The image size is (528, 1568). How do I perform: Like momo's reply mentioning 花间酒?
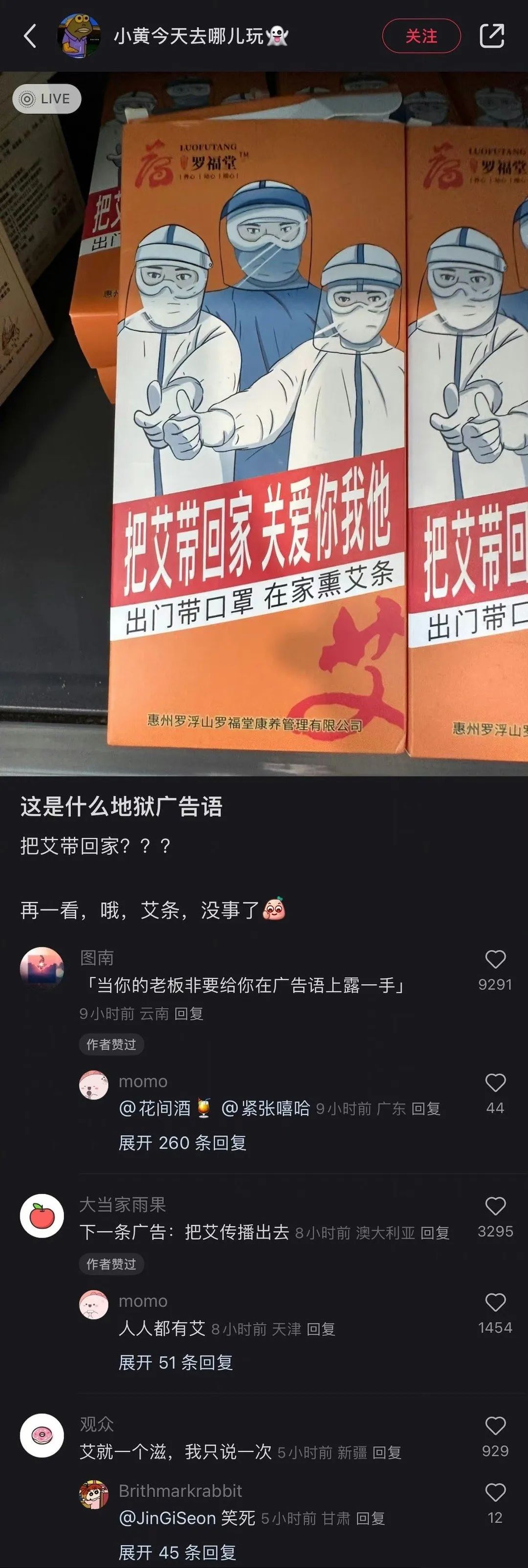coord(495,1083)
